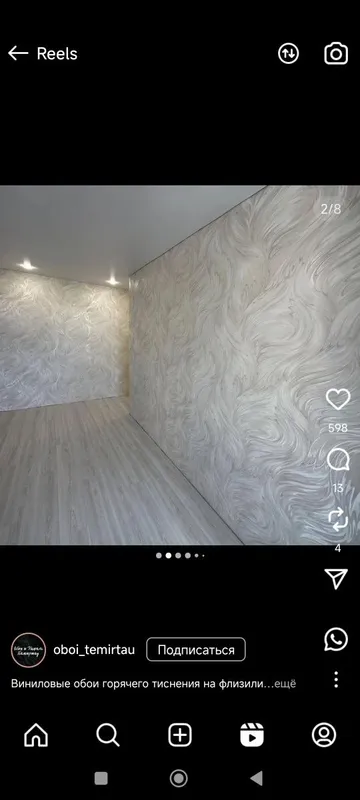
Task: Create a new post
Action: coord(180,736)
